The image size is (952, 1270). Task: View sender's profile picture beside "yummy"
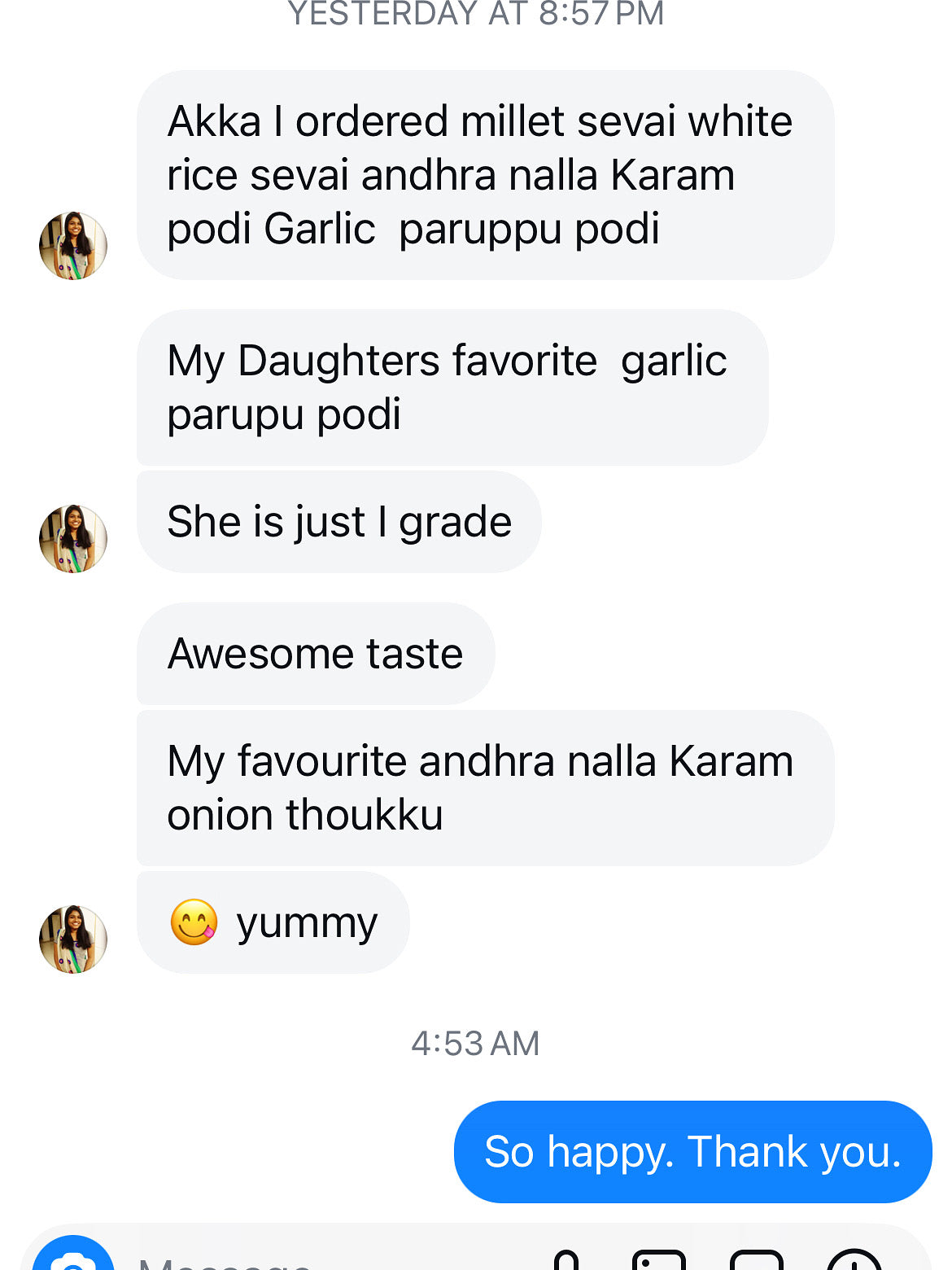[x=73, y=939]
